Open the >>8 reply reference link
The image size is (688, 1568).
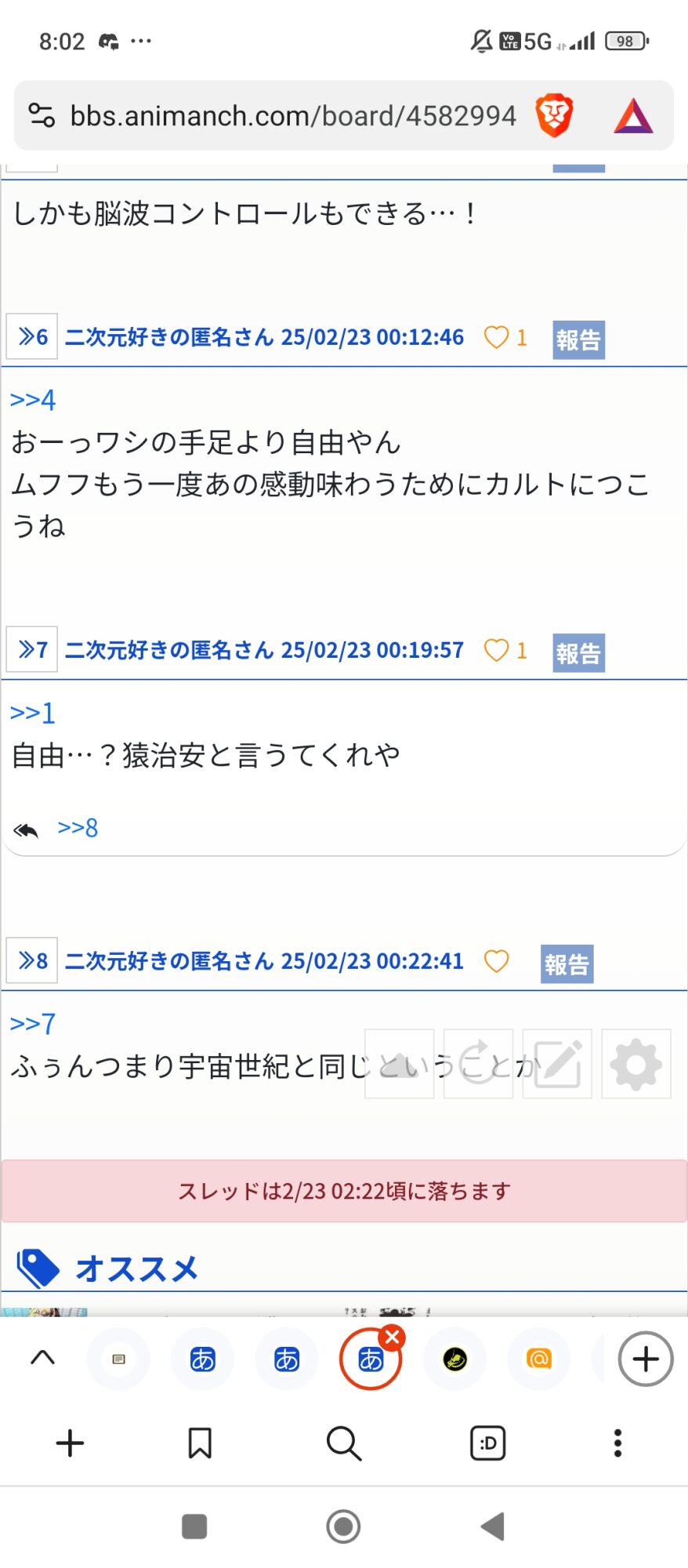point(78,828)
